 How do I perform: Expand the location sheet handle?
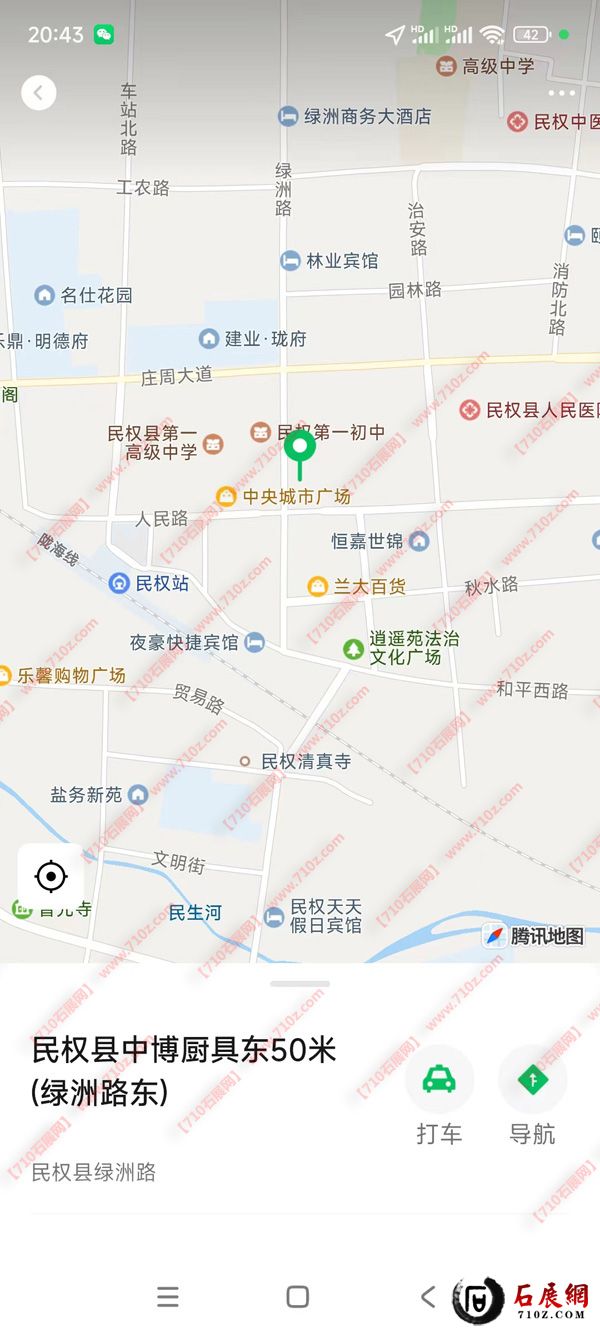(299, 984)
